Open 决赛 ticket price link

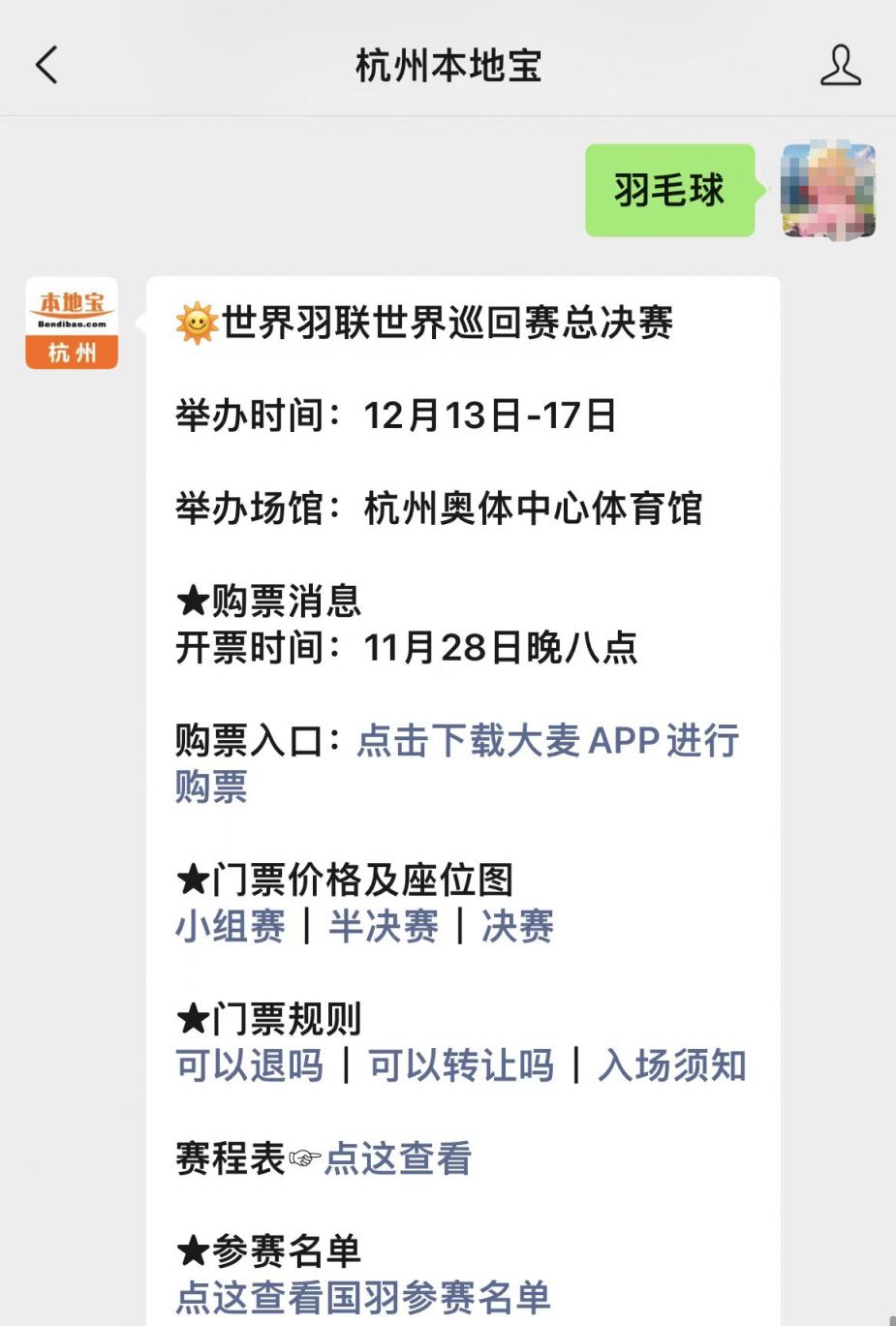517,927
